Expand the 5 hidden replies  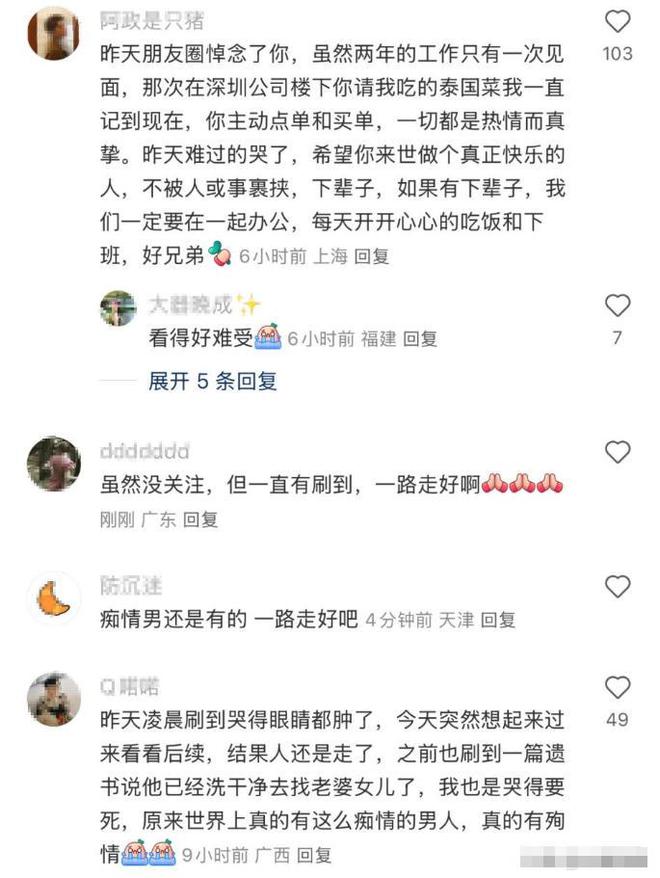pos(212,381)
